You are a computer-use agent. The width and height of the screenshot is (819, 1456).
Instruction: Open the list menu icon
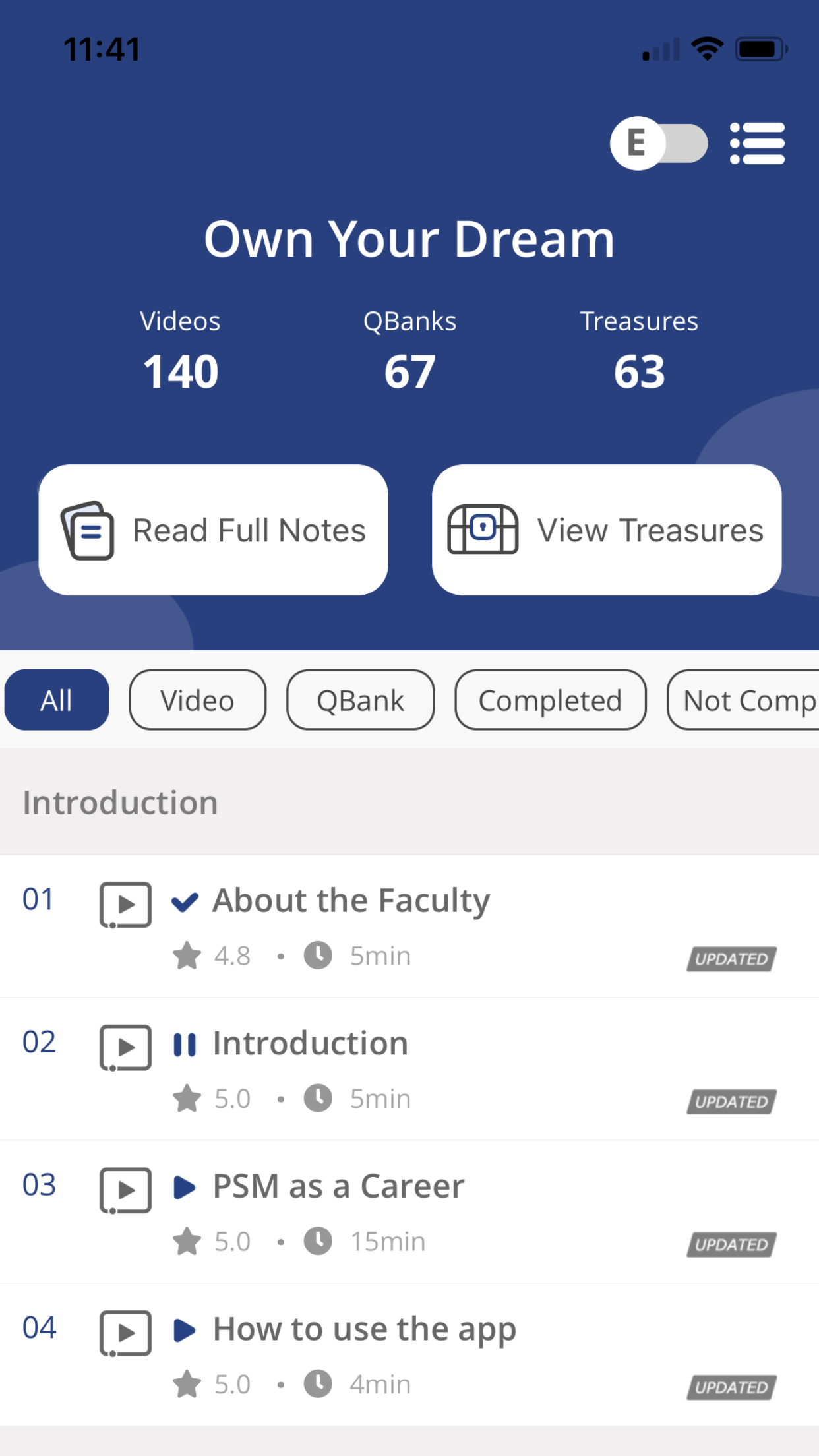(757, 143)
